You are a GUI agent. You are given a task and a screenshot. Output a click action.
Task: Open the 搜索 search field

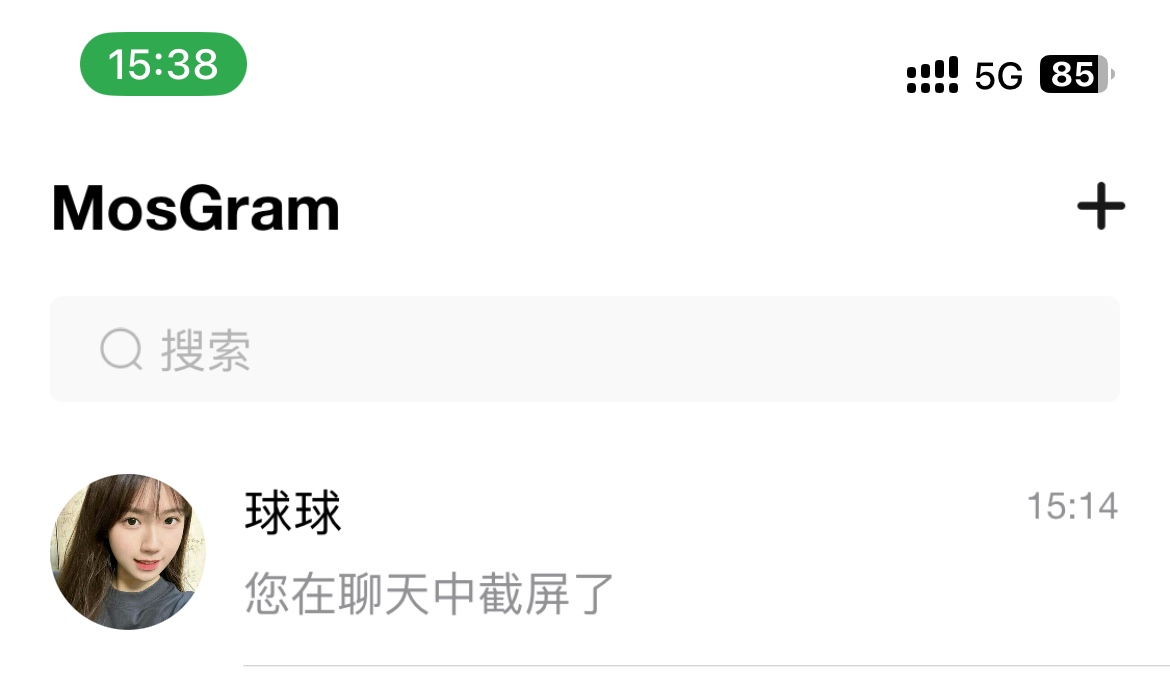[584, 350]
